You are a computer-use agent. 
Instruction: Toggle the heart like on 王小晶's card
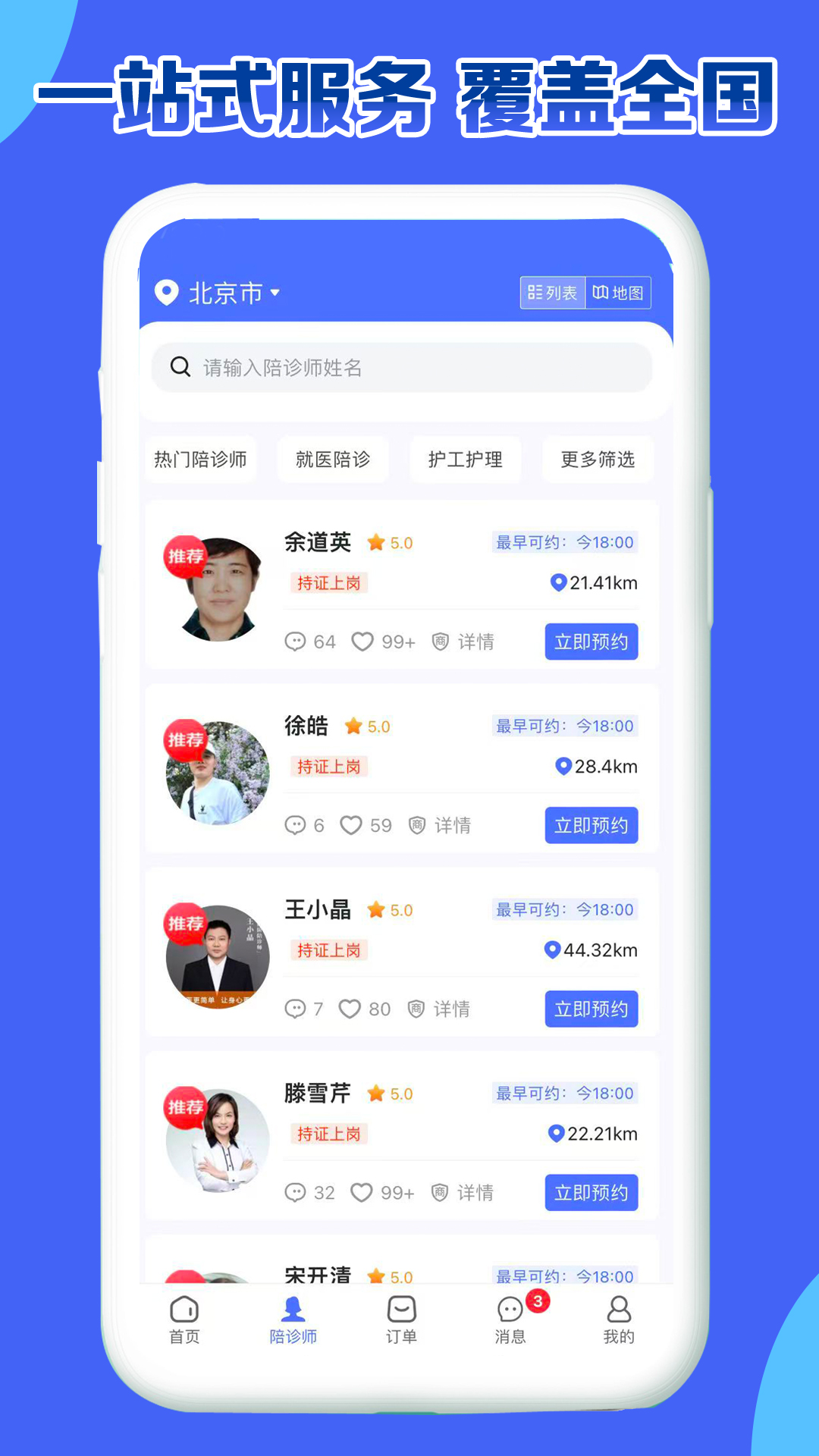[x=350, y=1009]
